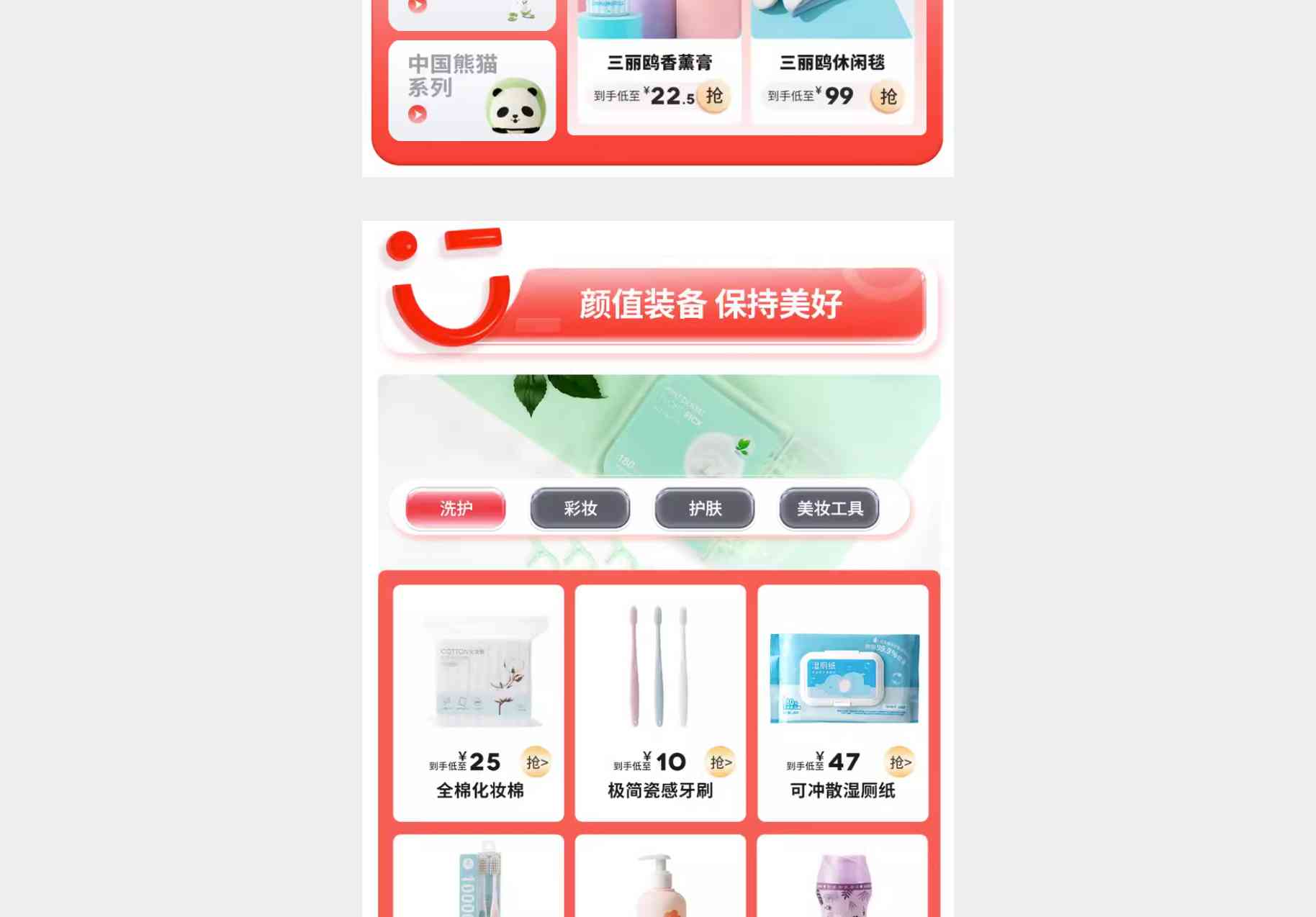Tap 抢> on 极简瓷感牙刷
This screenshot has width=1316, height=917.
[x=720, y=762]
